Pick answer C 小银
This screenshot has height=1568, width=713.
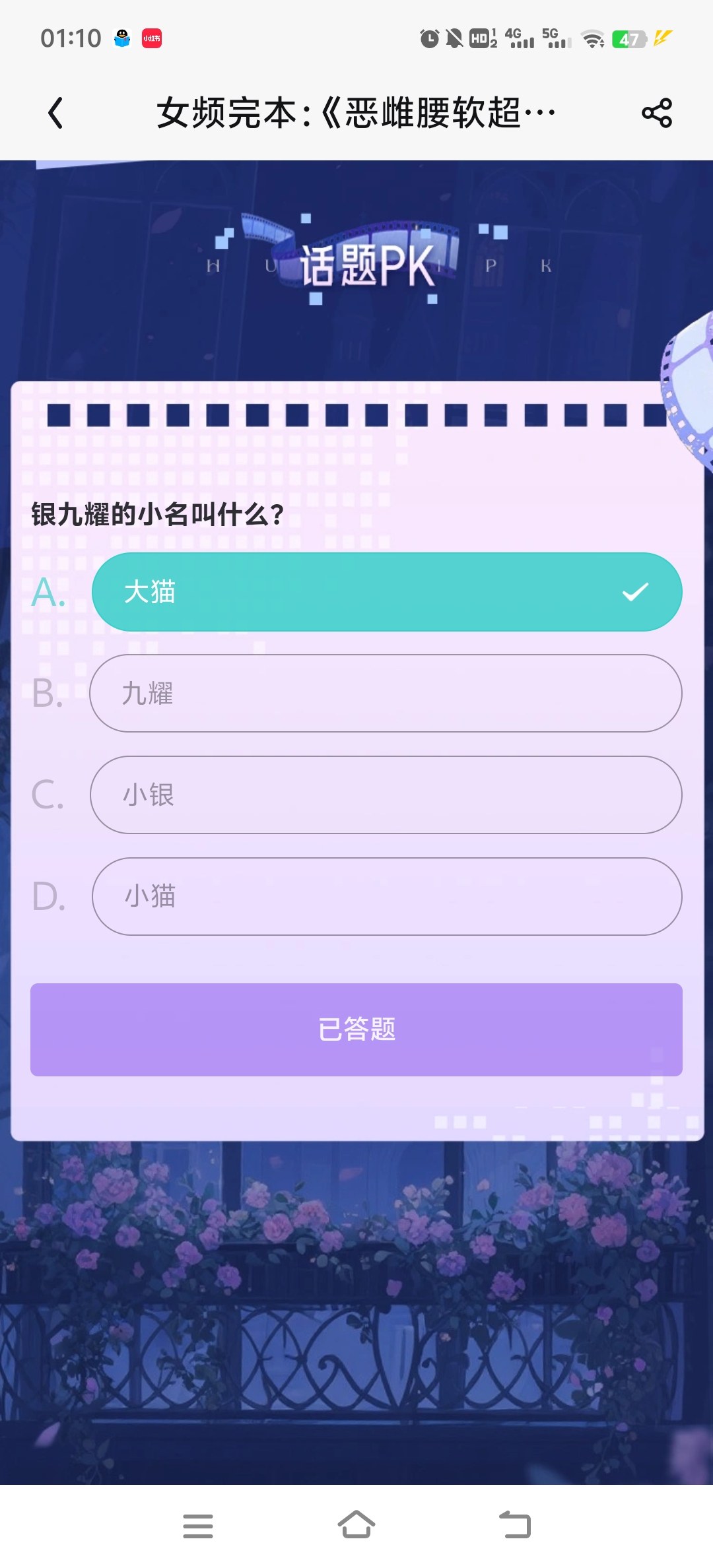coord(386,795)
